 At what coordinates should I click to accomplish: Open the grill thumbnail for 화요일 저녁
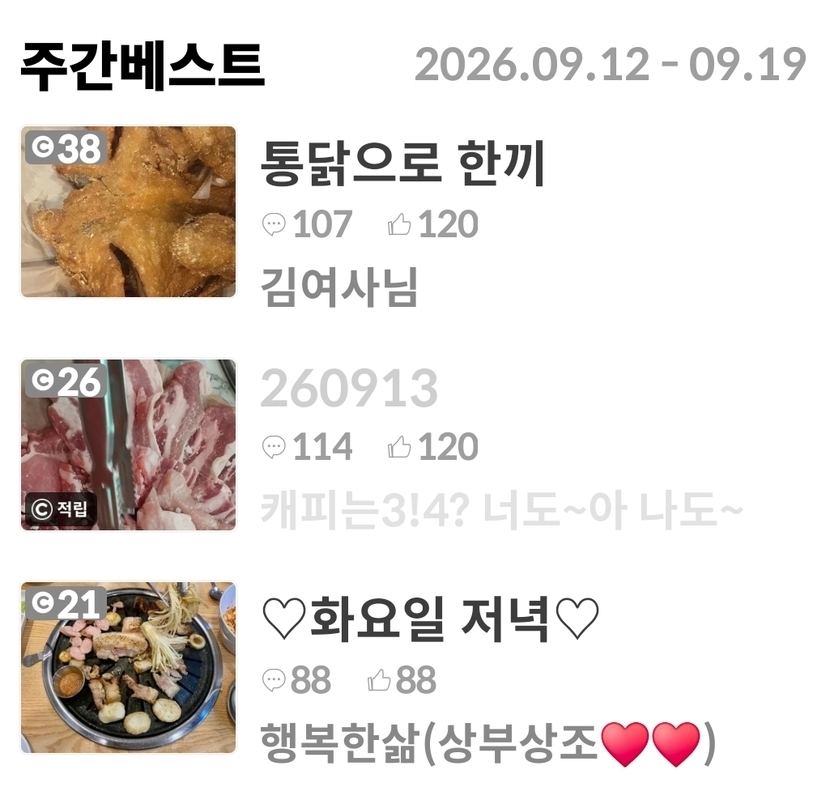tap(128, 667)
